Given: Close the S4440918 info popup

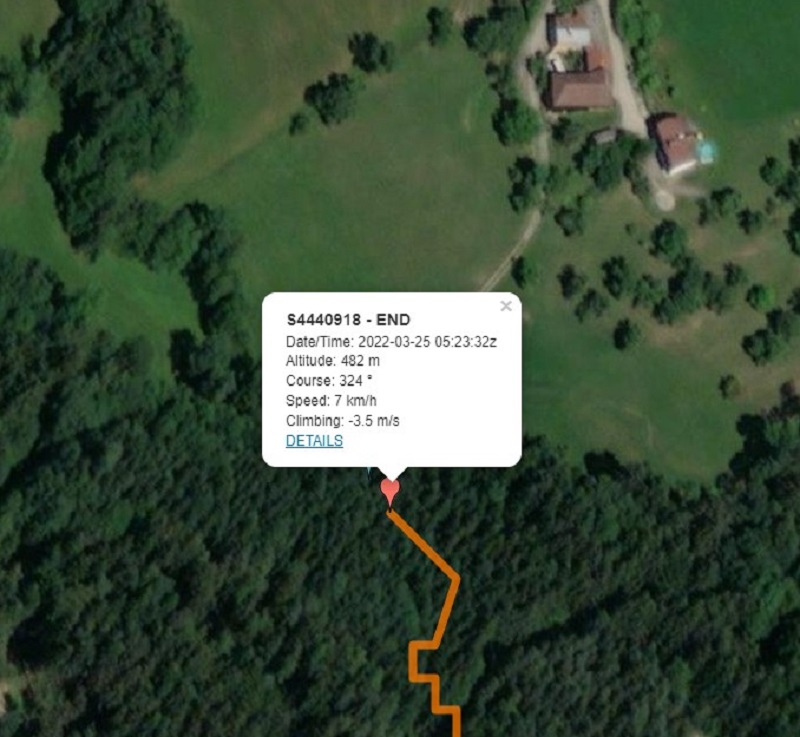Looking at the screenshot, I should point(506,306).
